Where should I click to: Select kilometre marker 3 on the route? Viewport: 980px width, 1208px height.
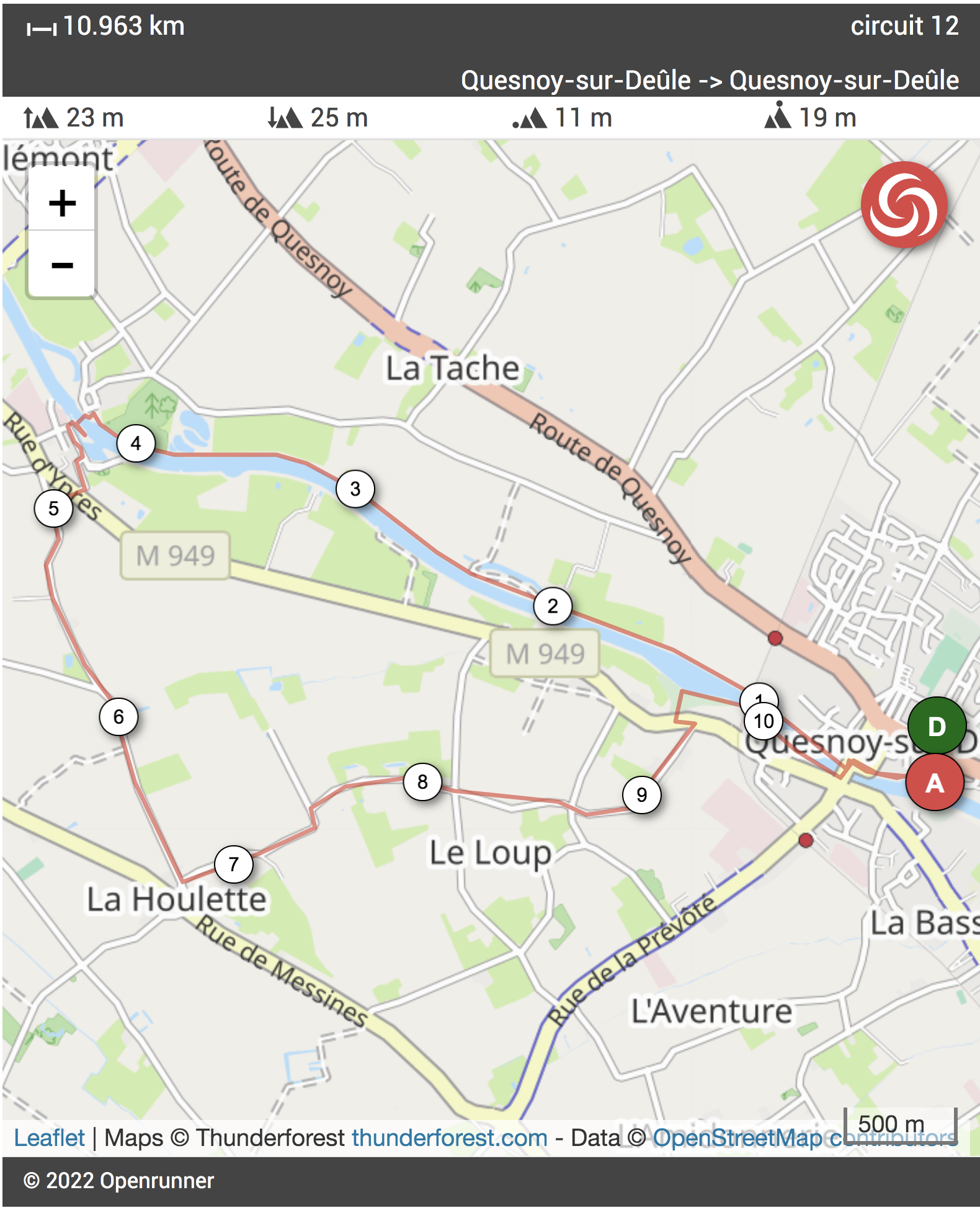coord(355,489)
